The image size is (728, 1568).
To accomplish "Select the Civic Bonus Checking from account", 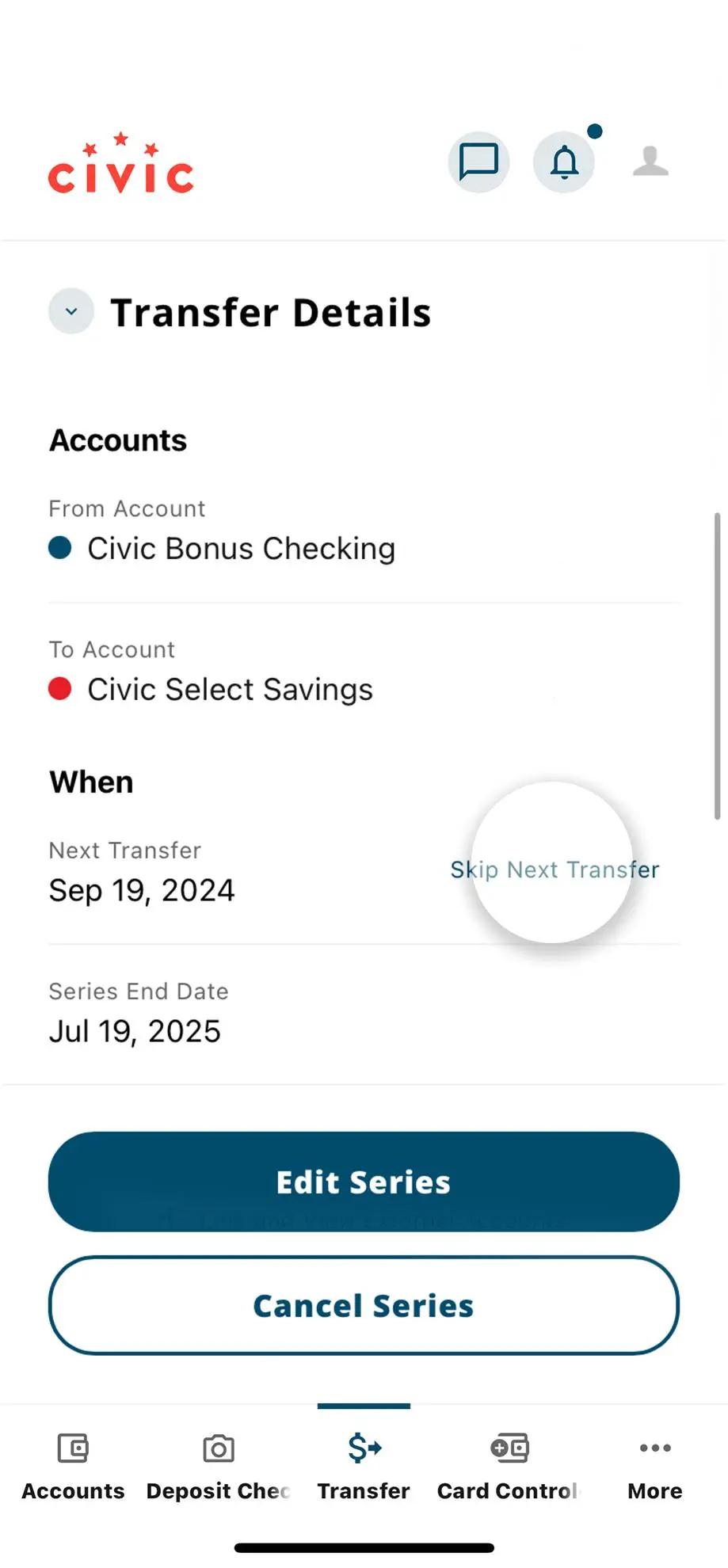I will [240, 548].
